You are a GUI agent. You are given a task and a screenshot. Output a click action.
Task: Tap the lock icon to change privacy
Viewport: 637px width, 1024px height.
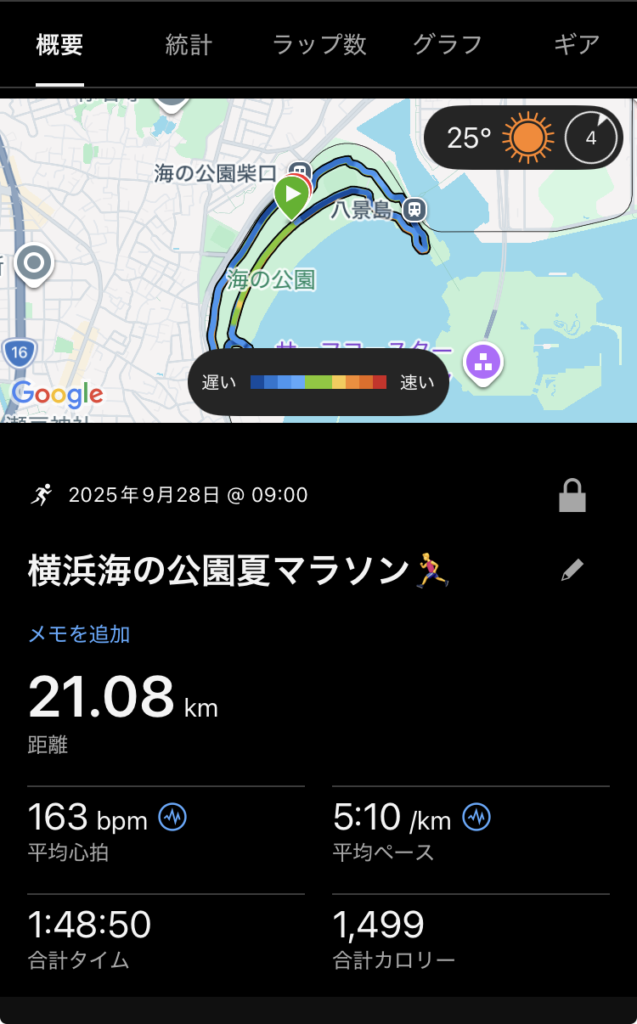click(572, 496)
